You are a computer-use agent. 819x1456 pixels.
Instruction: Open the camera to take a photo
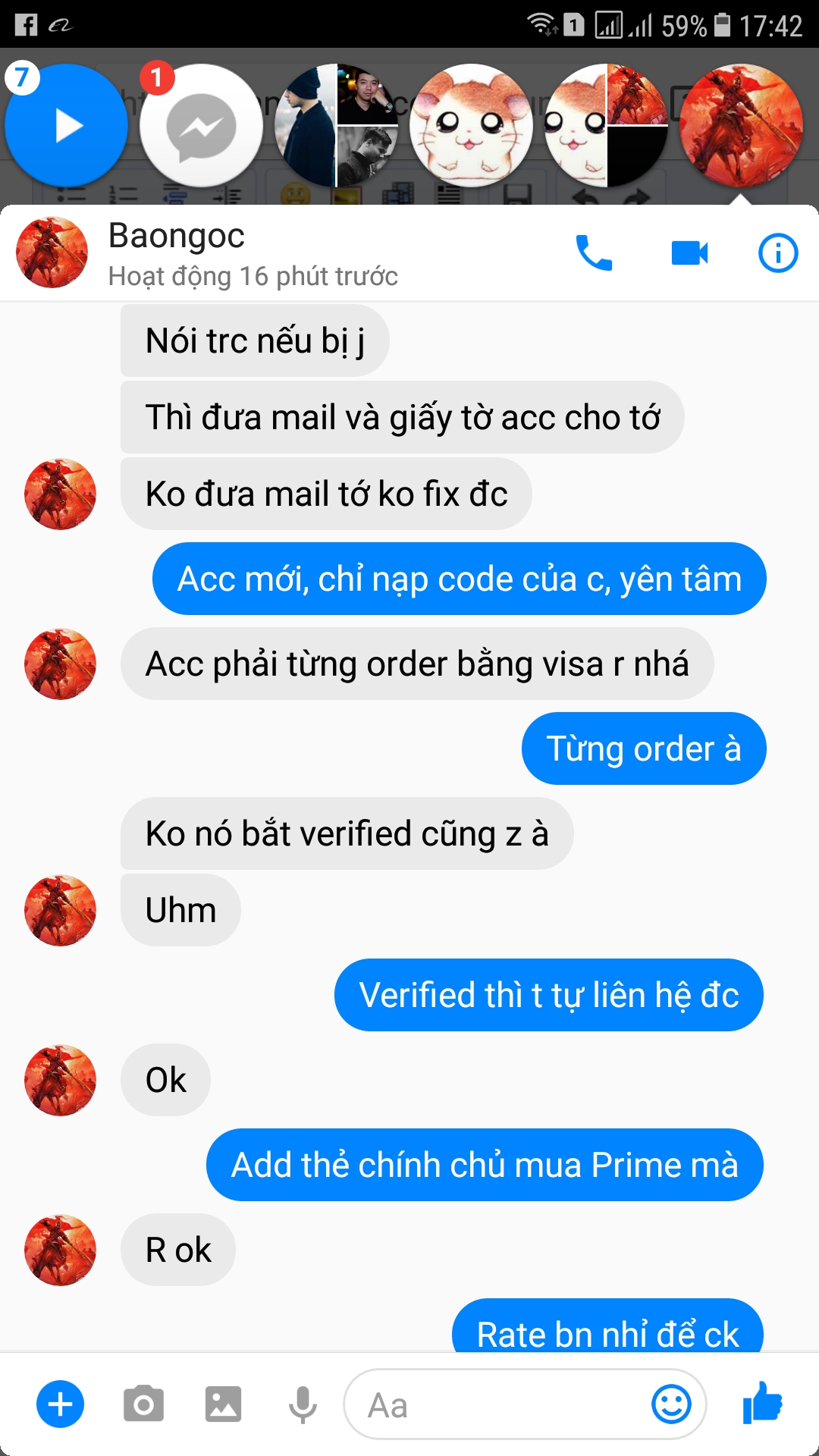pyautogui.click(x=143, y=1404)
